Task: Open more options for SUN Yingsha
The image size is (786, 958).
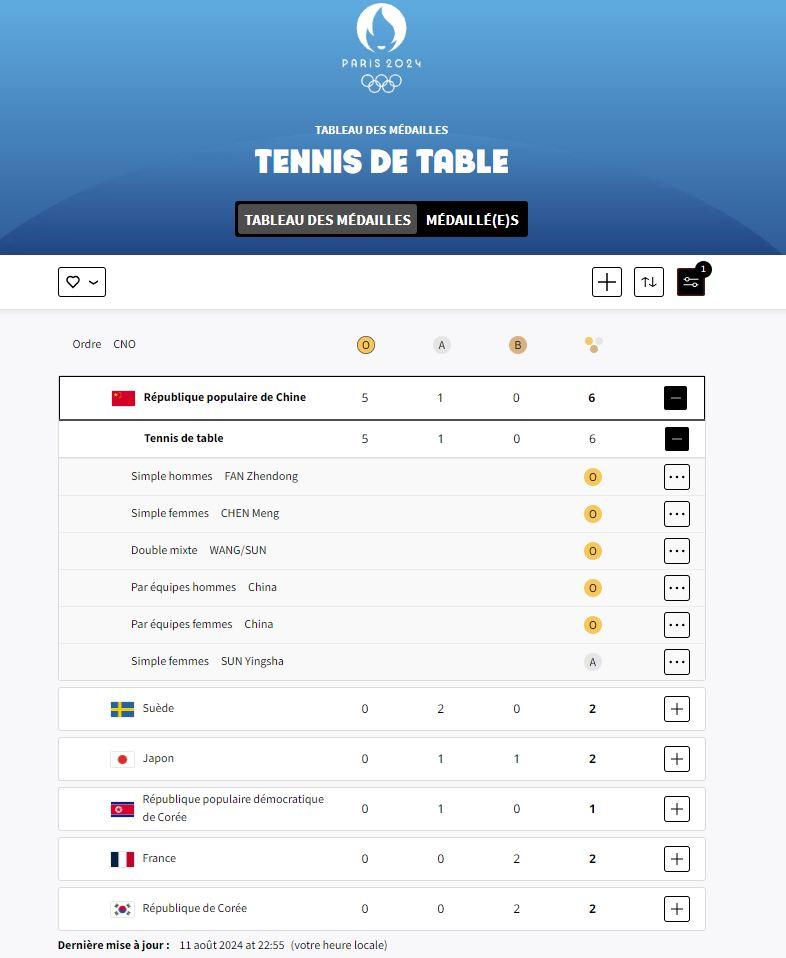Action: pyautogui.click(x=677, y=662)
